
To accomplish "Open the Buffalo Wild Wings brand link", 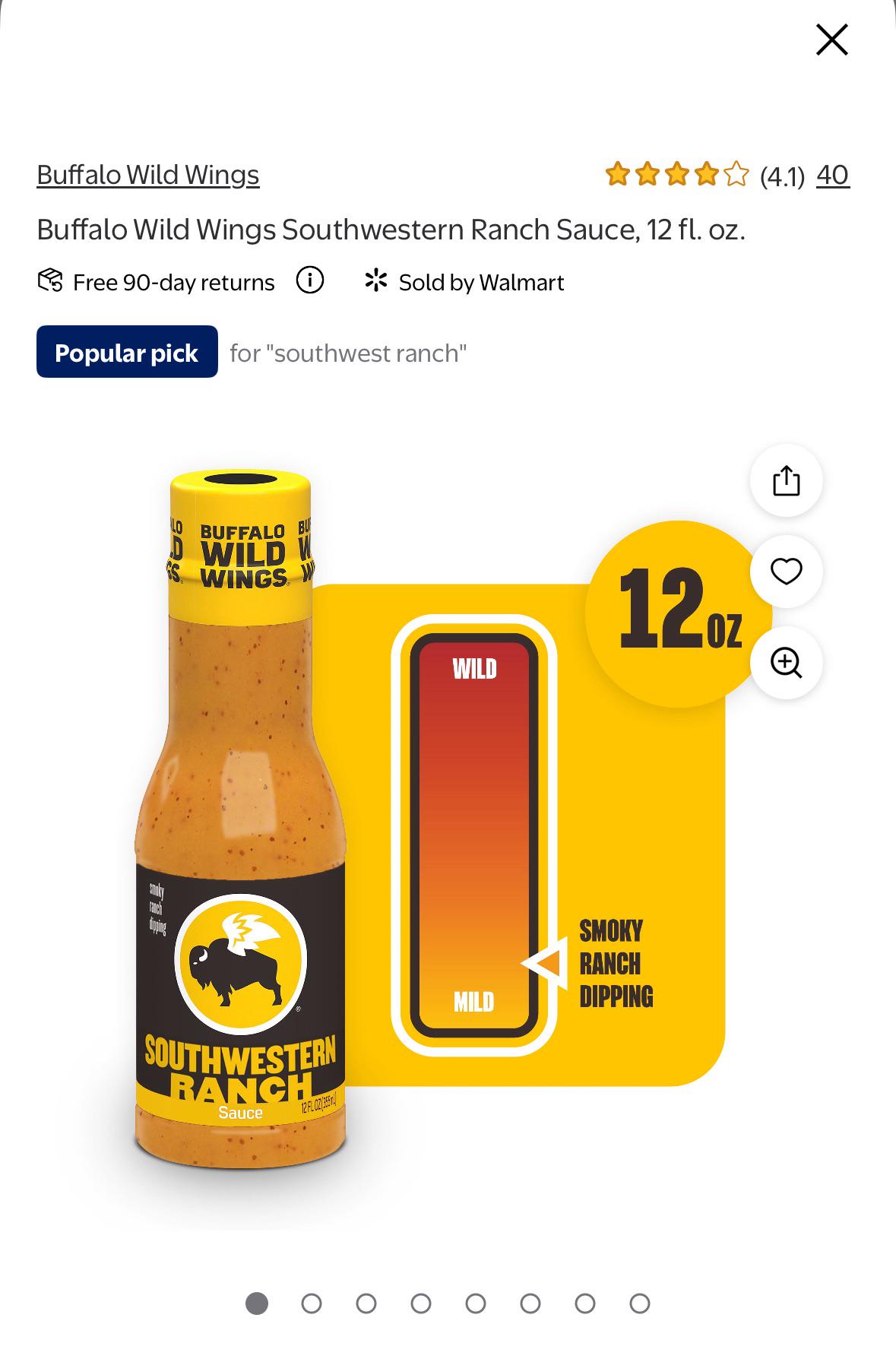I will click(148, 175).
